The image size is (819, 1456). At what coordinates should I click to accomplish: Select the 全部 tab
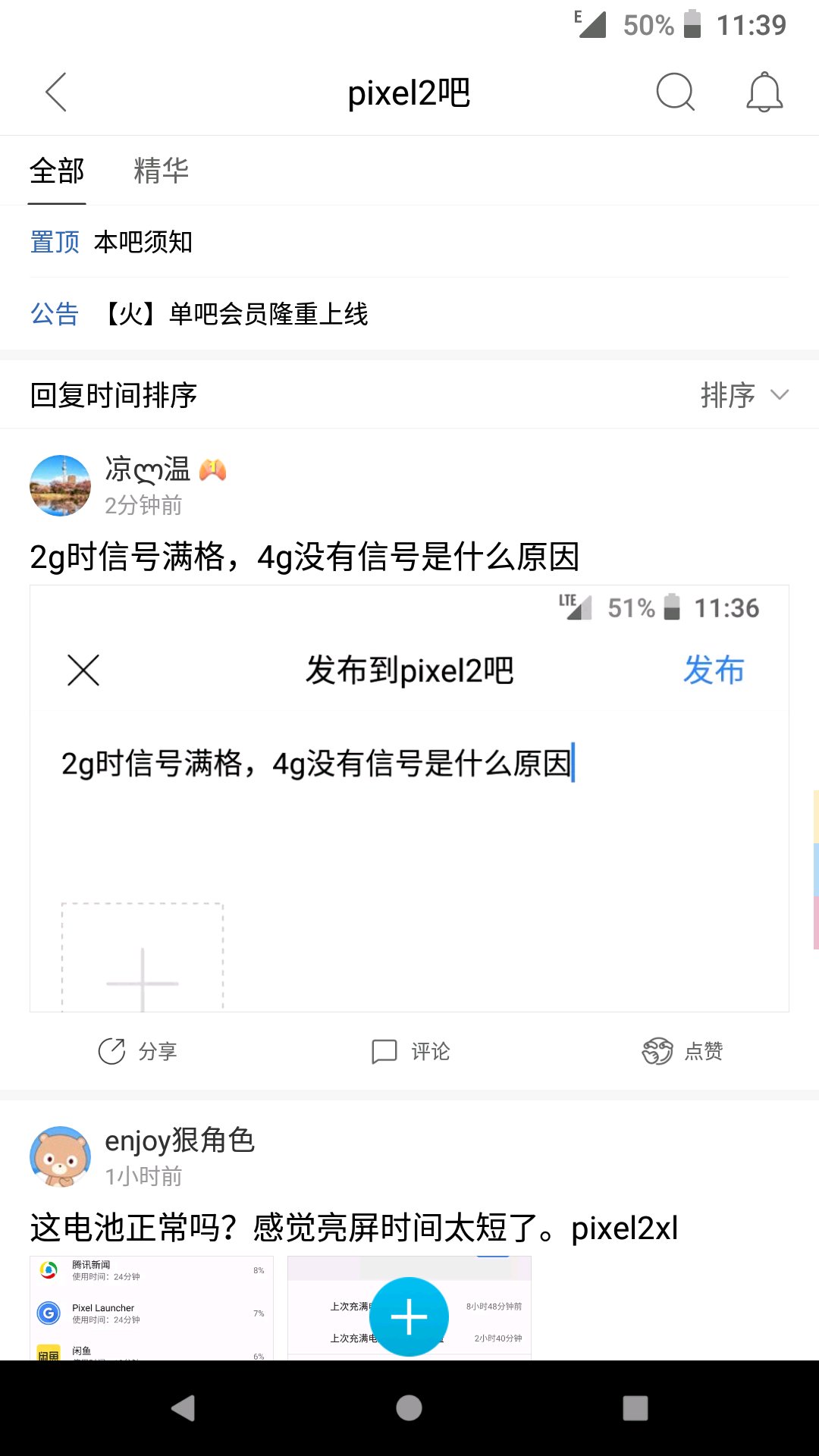tap(57, 171)
